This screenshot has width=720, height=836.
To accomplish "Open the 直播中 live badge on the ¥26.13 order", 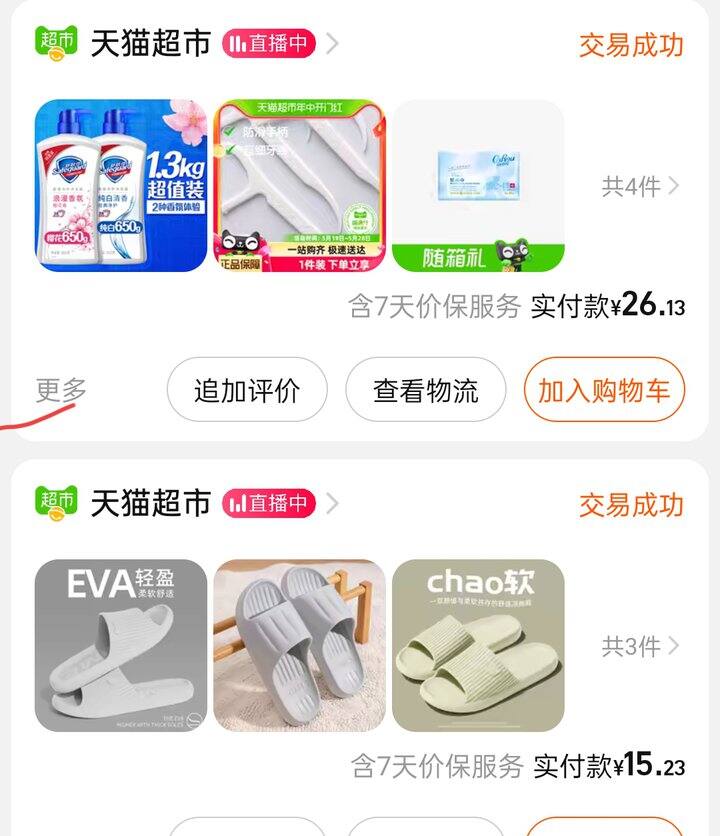I will point(268,44).
